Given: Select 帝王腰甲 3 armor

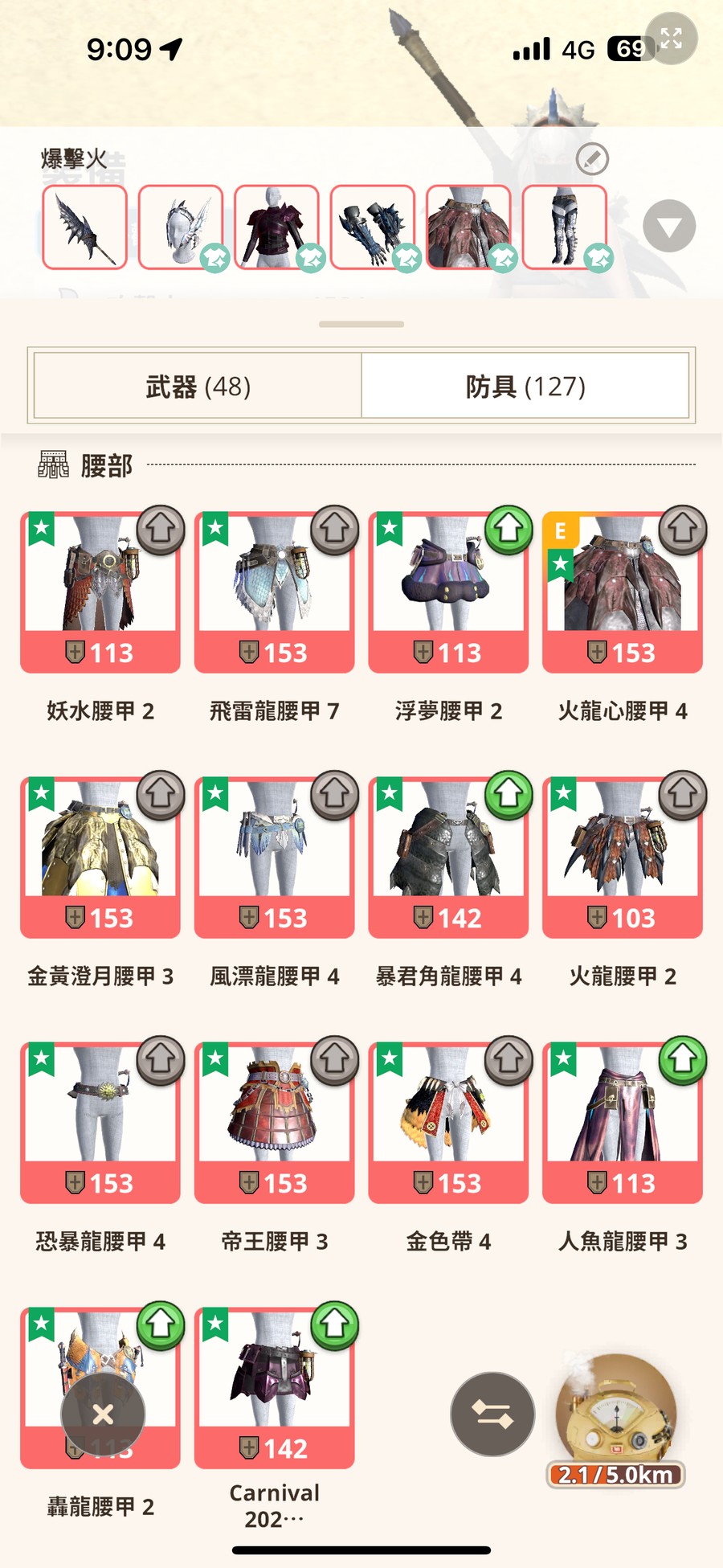Looking at the screenshot, I should pos(274,1122).
